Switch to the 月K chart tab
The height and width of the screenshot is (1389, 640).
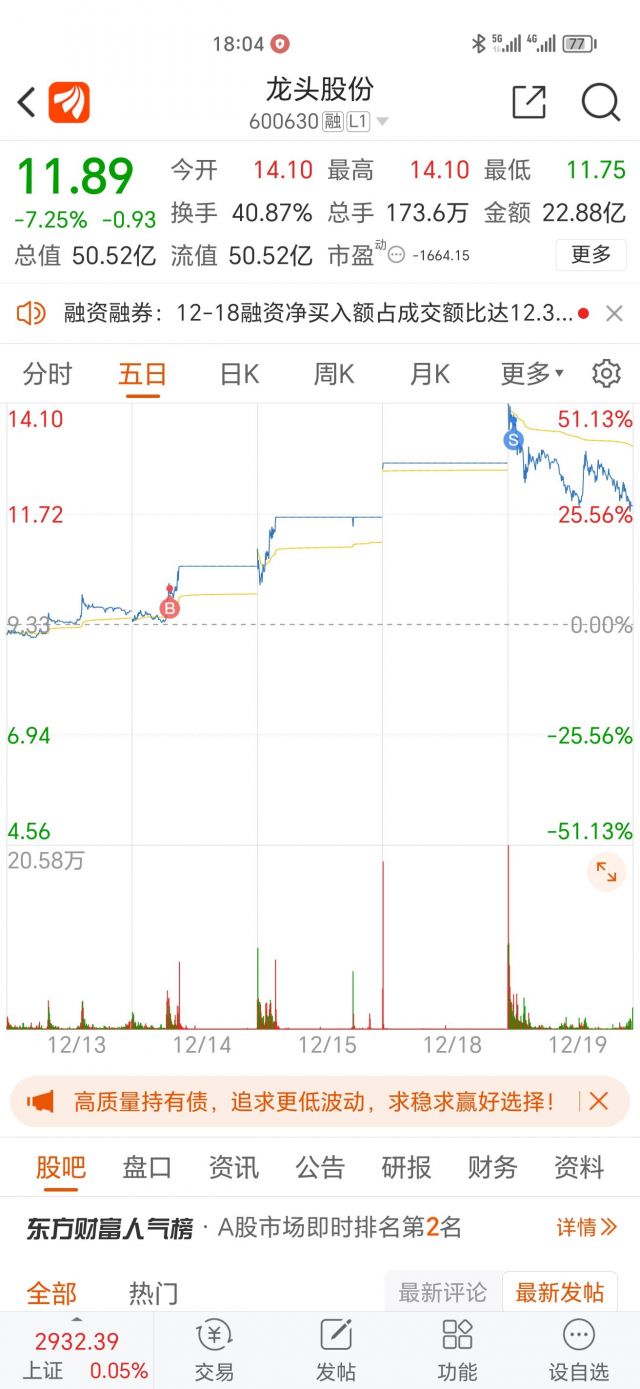click(430, 374)
